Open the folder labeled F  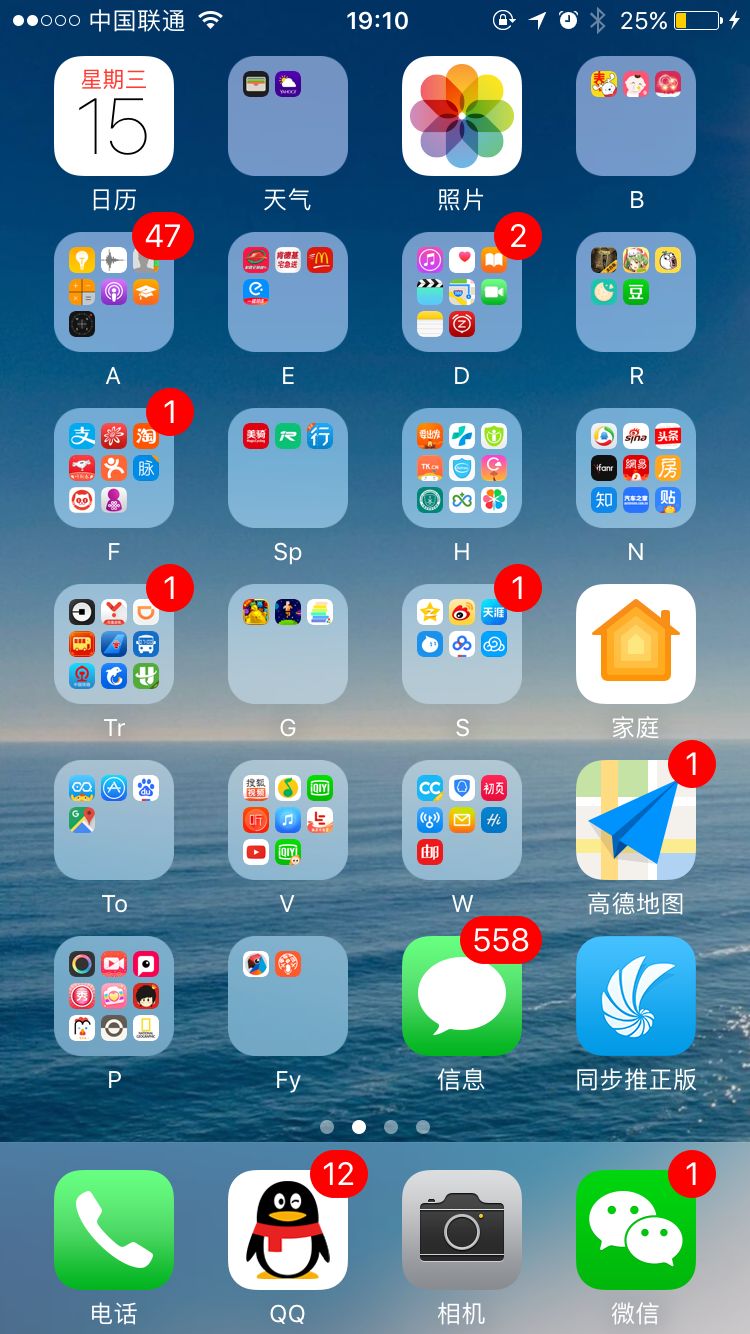(x=113, y=468)
